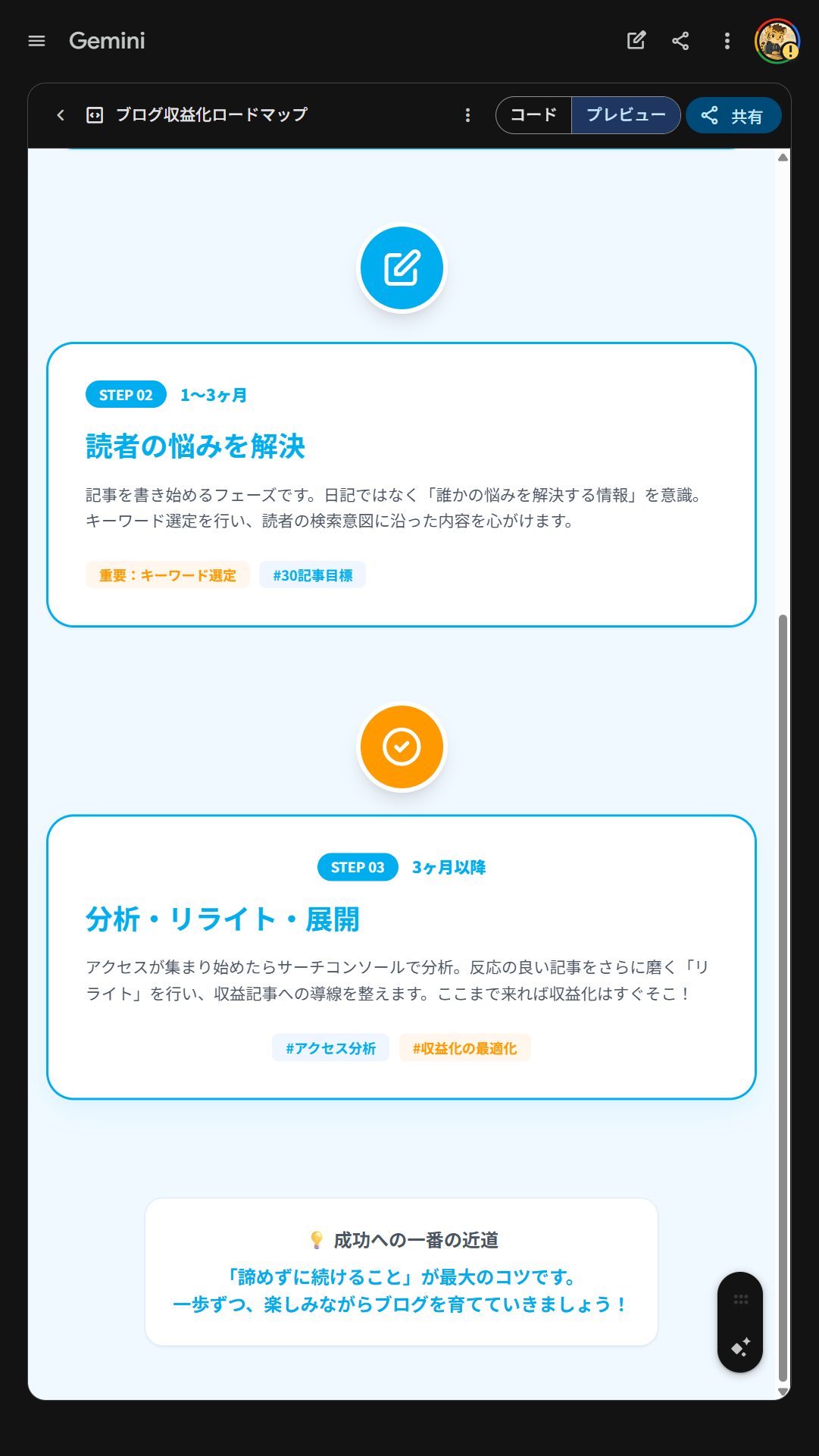This screenshot has width=819, height=1456.
Task: Open your Google account profile avatar
Action: [x=778, y=40]
